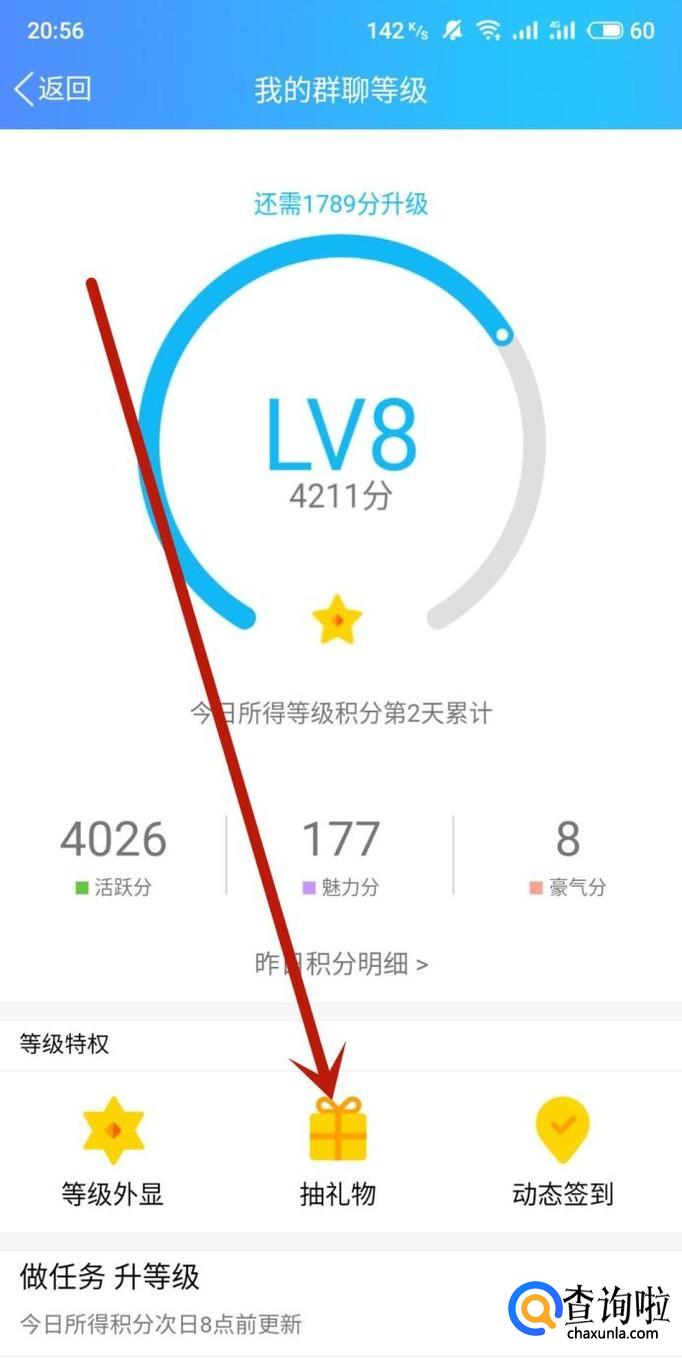Image resolution: width=682 pixels, height=1364 pixels.
Task: Open 等级外显 privilege
Action: click(x=113, y=1150)
